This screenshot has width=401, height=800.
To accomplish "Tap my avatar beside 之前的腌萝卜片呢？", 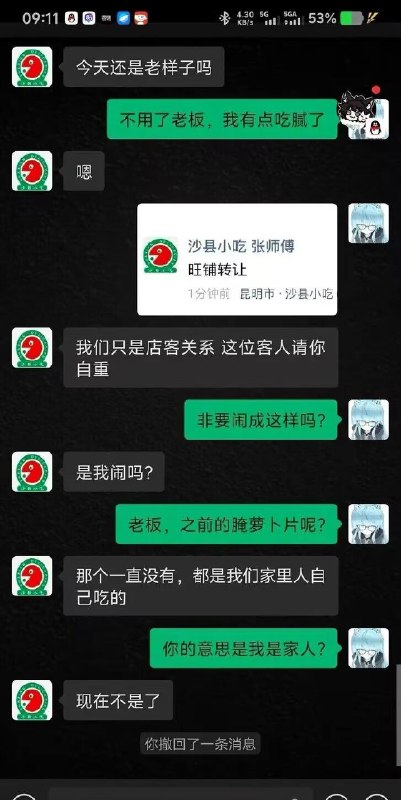I will [x=368, y=524].
